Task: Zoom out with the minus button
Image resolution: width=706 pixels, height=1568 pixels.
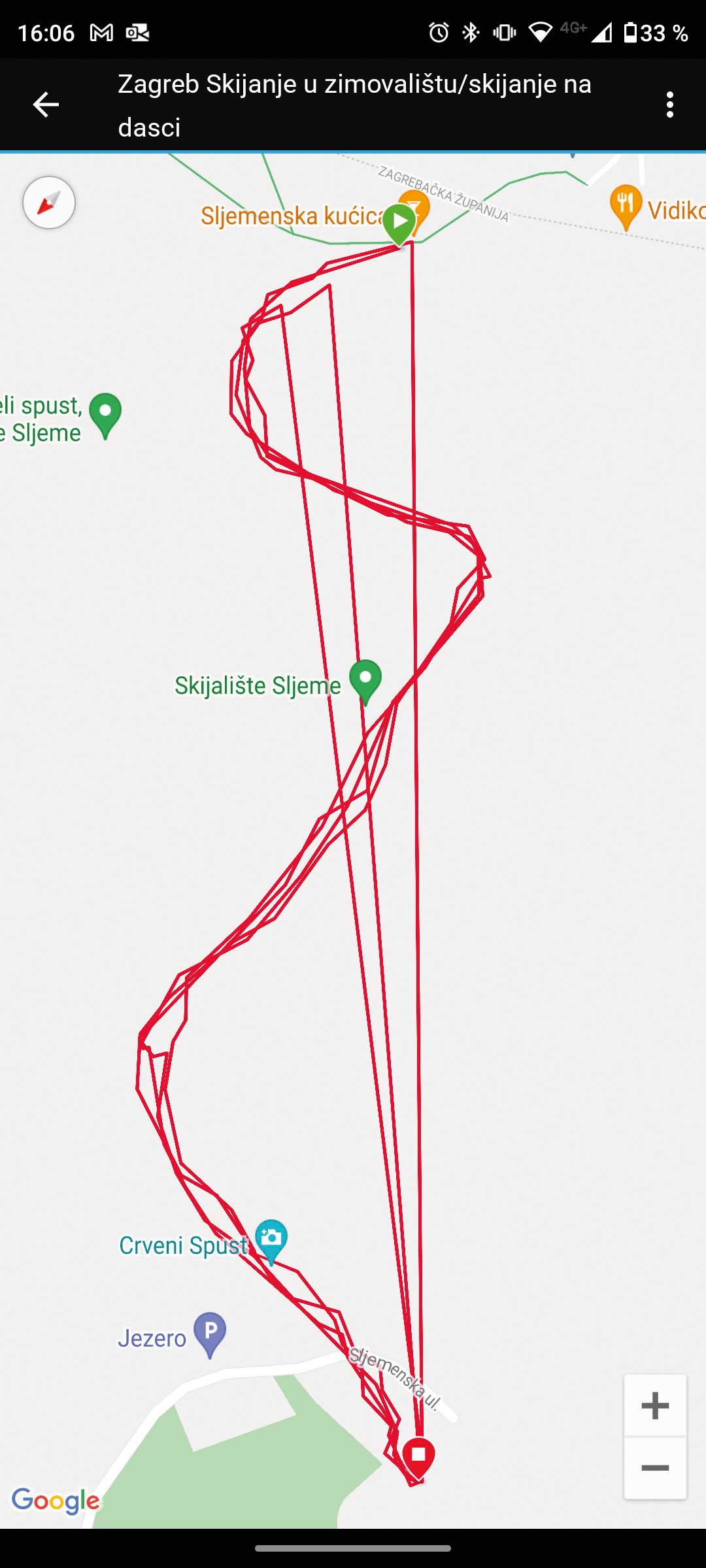Action: point(655,1468)
